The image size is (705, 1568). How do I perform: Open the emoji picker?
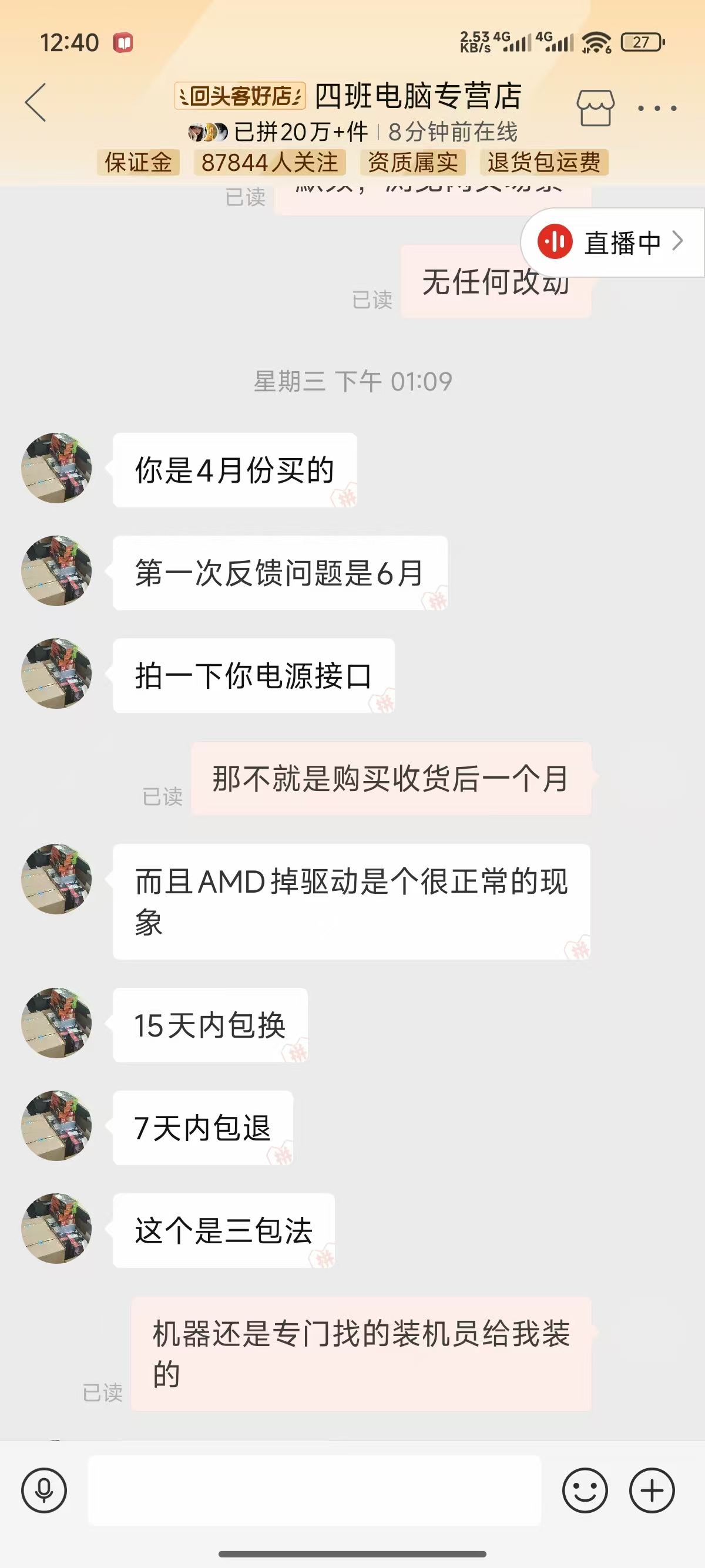click(585, 1490)
